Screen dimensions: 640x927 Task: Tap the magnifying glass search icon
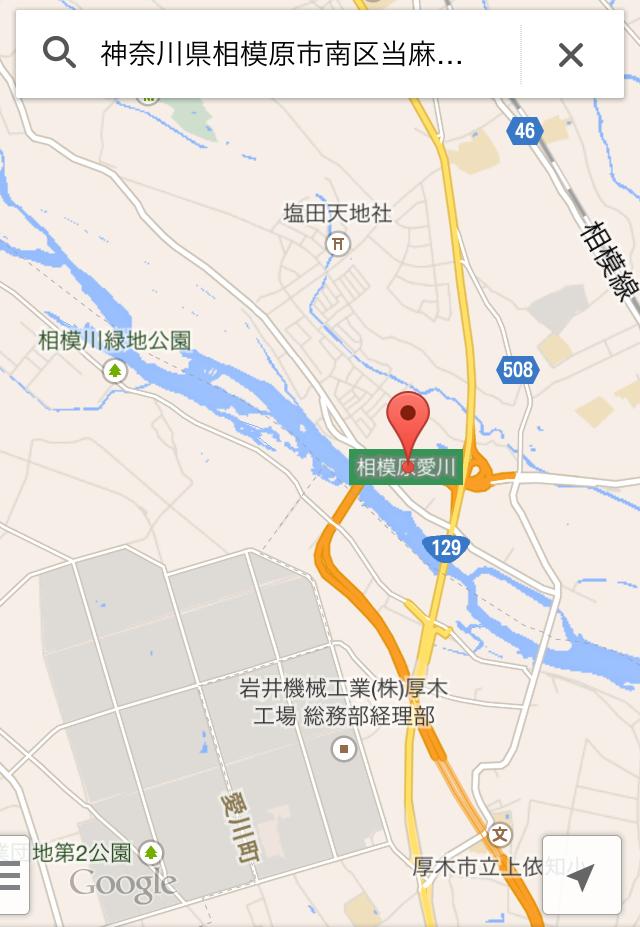(x=60, y=53)
